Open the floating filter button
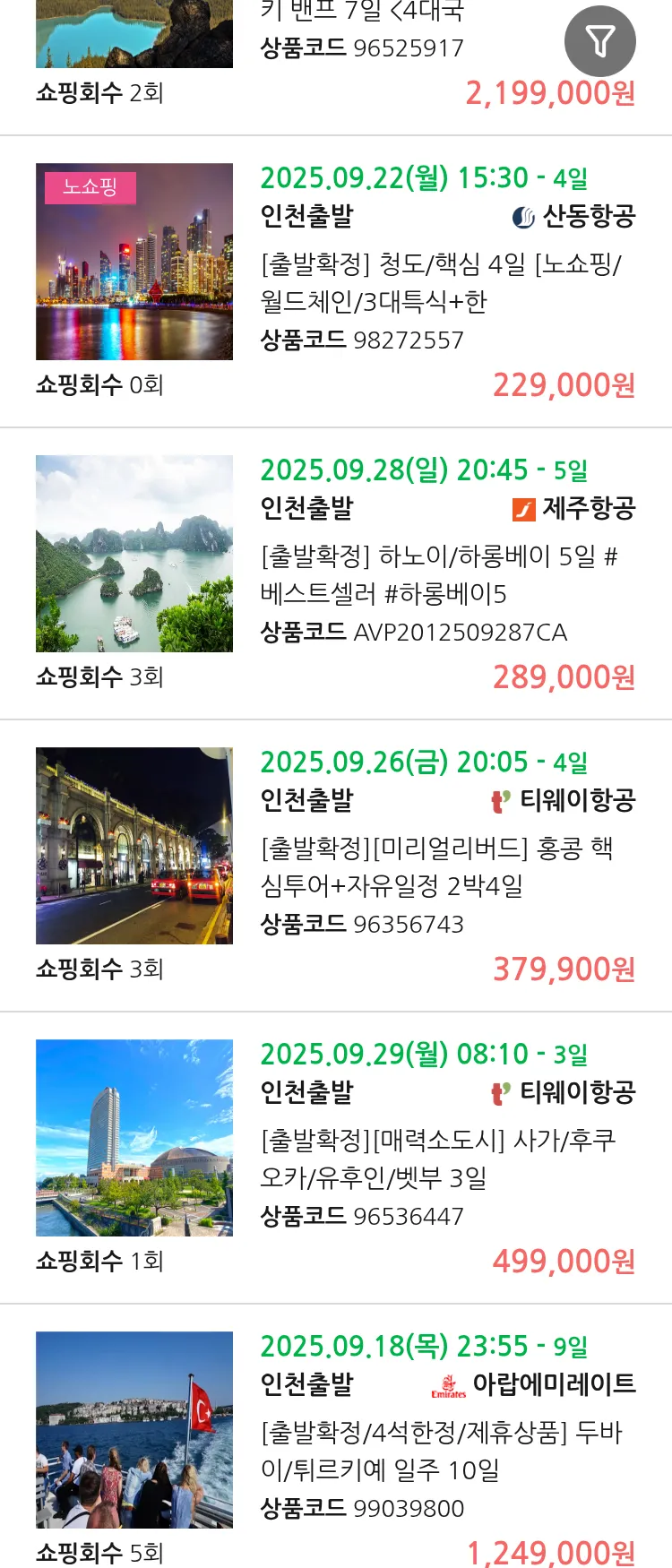 point(599,41)
